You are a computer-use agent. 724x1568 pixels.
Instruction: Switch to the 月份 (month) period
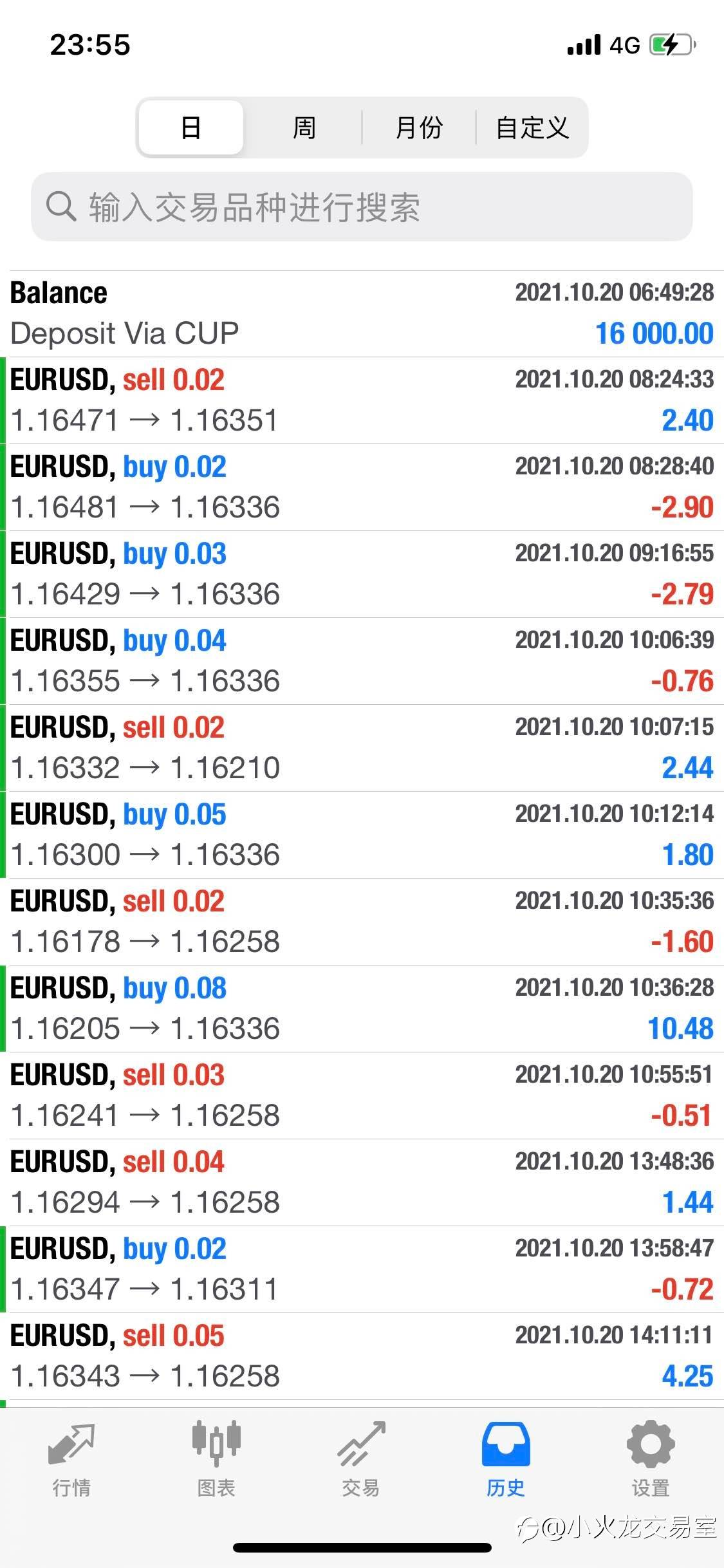pyautogui.click(x=419, y=127)
